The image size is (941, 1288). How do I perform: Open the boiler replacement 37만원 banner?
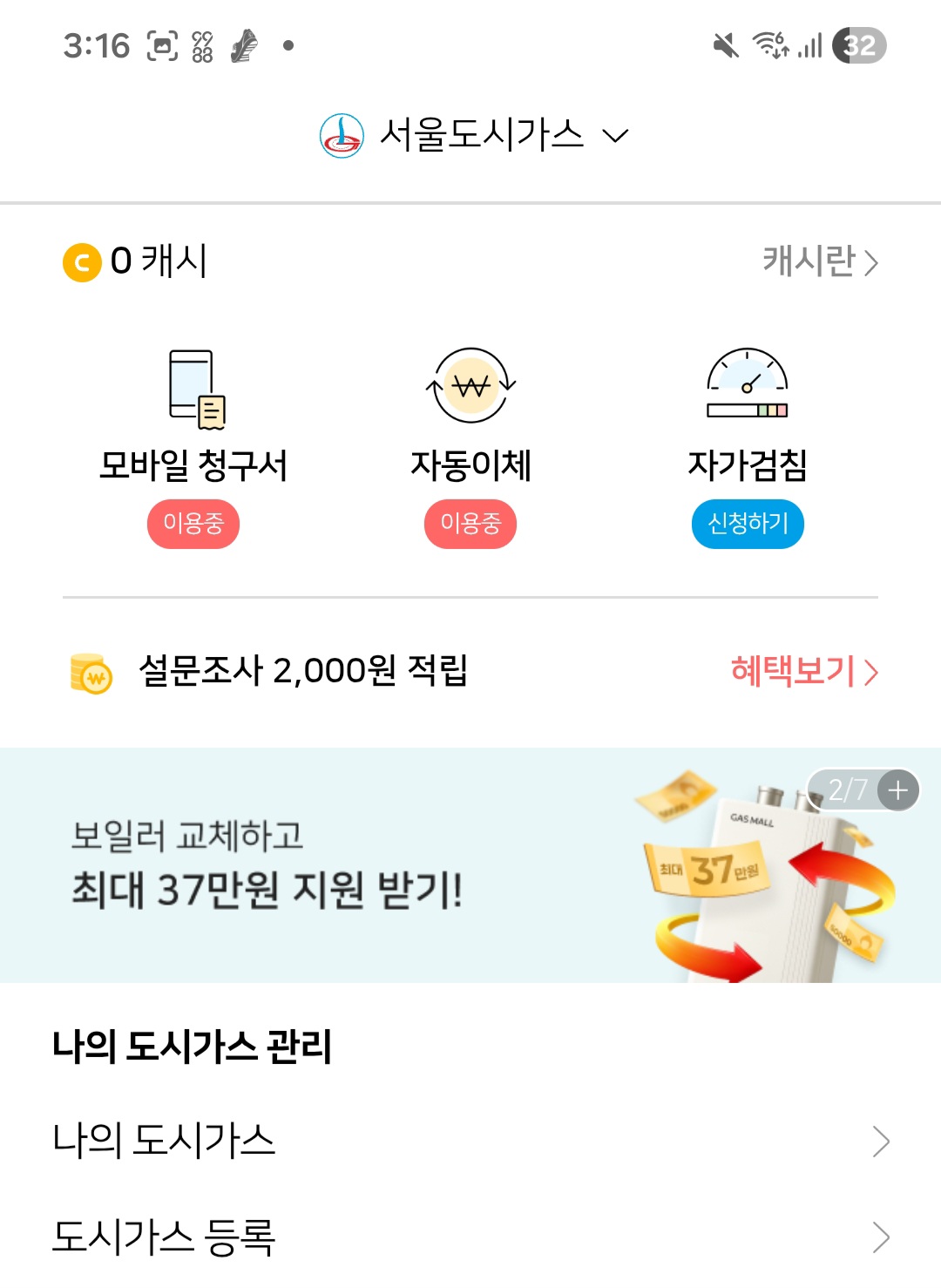(x=349, y=864)
